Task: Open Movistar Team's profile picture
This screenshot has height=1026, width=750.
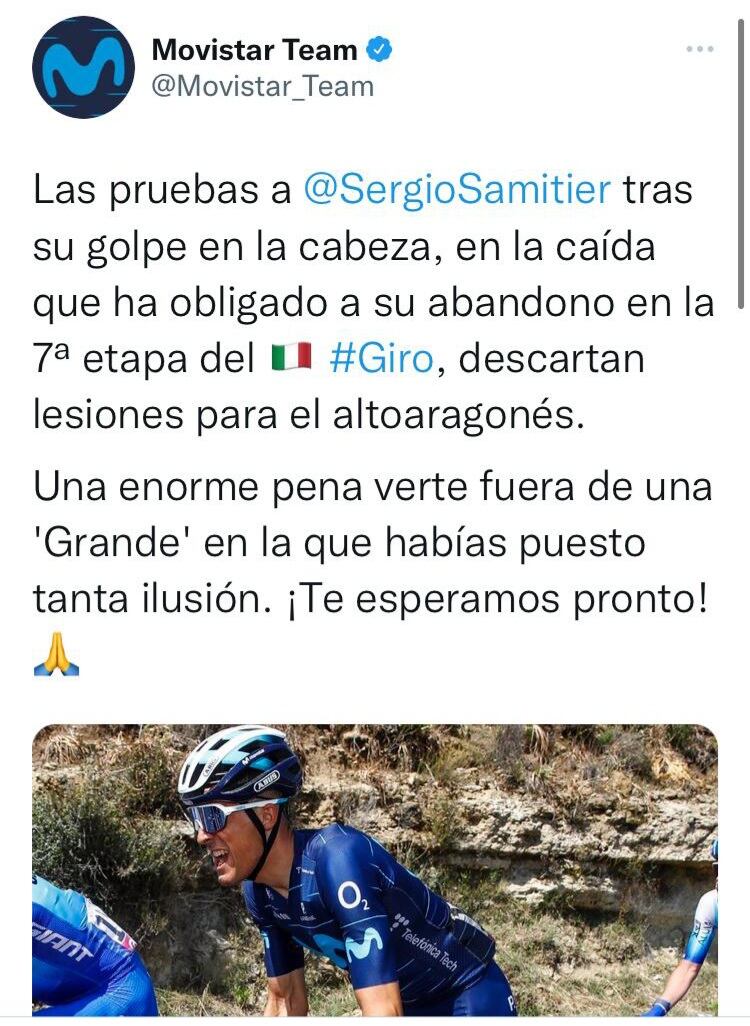Action: click(x=83, y=67)
